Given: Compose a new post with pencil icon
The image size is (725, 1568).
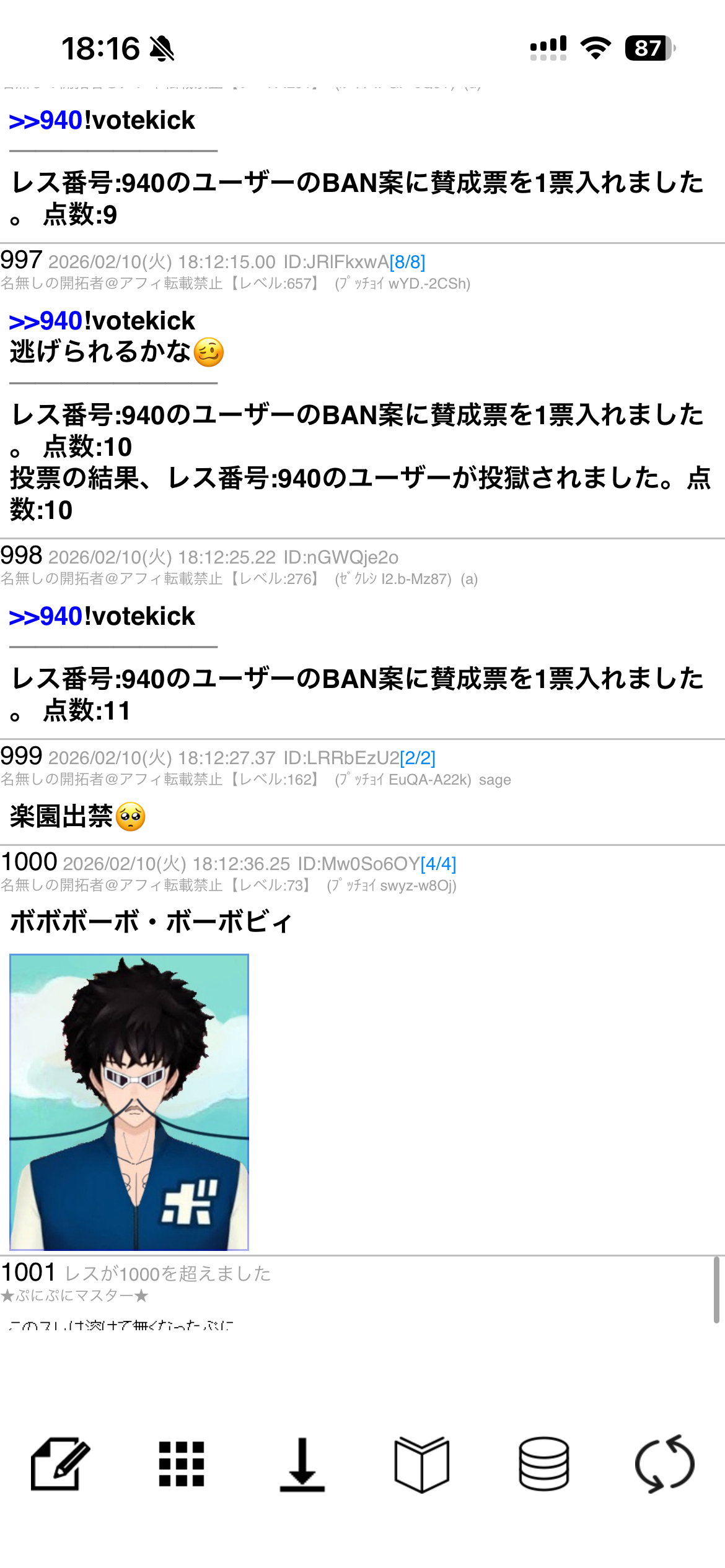Looking at the screenshot, I should coord(60,1465).
